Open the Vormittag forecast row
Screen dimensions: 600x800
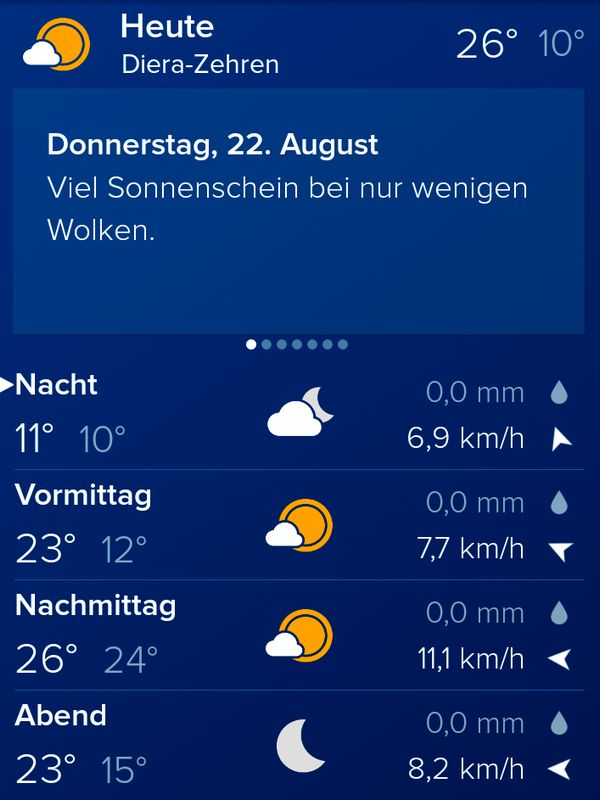click(300, 524)
